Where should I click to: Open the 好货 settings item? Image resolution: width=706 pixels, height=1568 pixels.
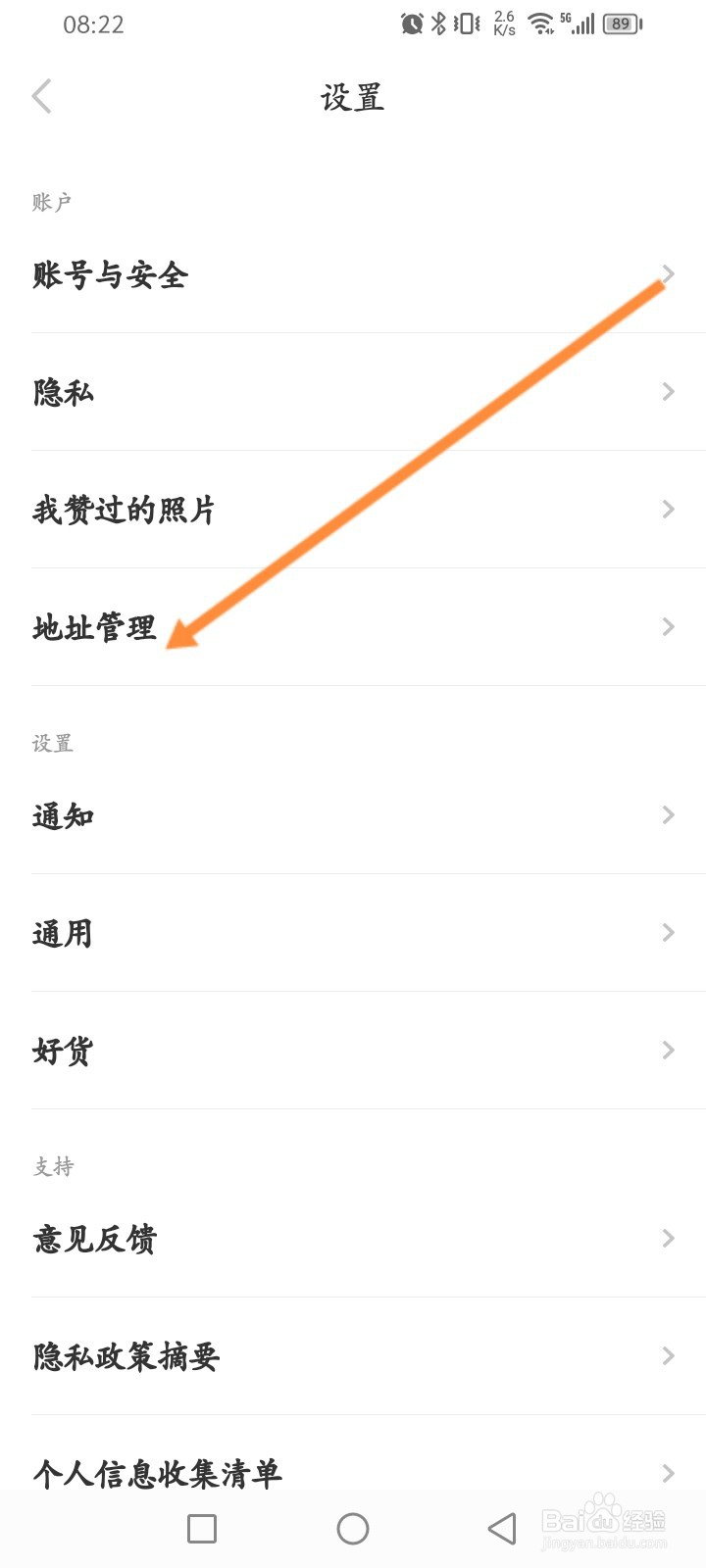[x=61, y=1050]
